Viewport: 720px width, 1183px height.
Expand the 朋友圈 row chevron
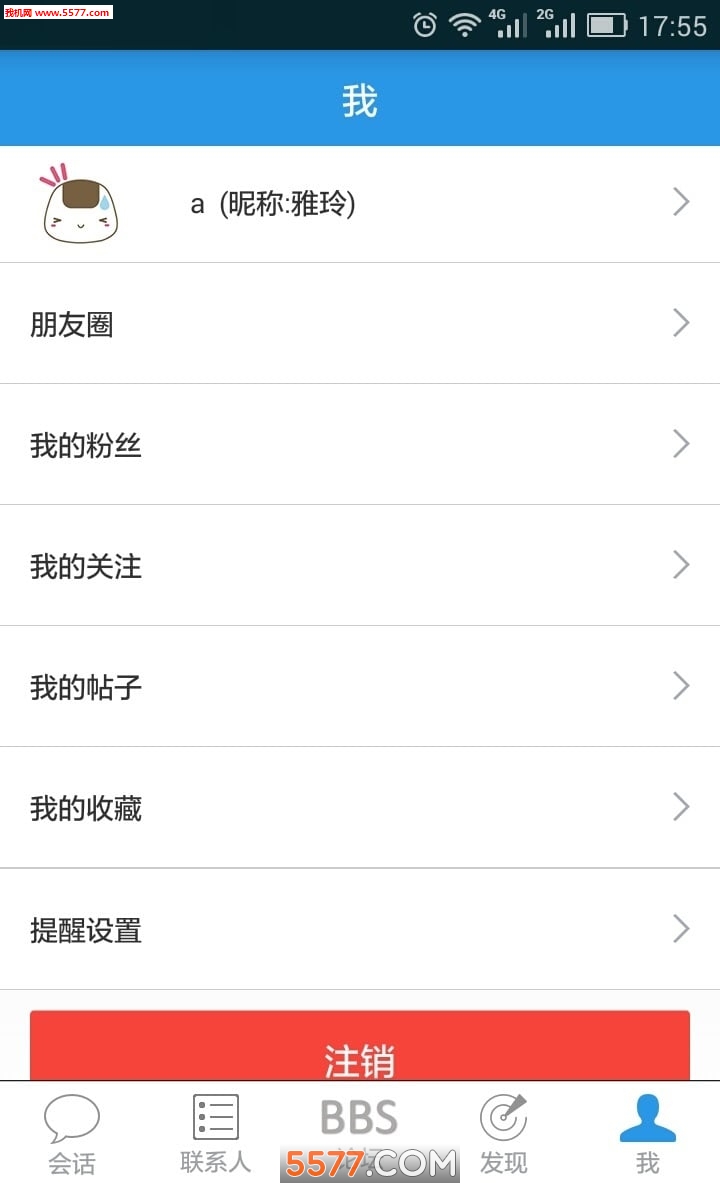click(x=681, y=323)
